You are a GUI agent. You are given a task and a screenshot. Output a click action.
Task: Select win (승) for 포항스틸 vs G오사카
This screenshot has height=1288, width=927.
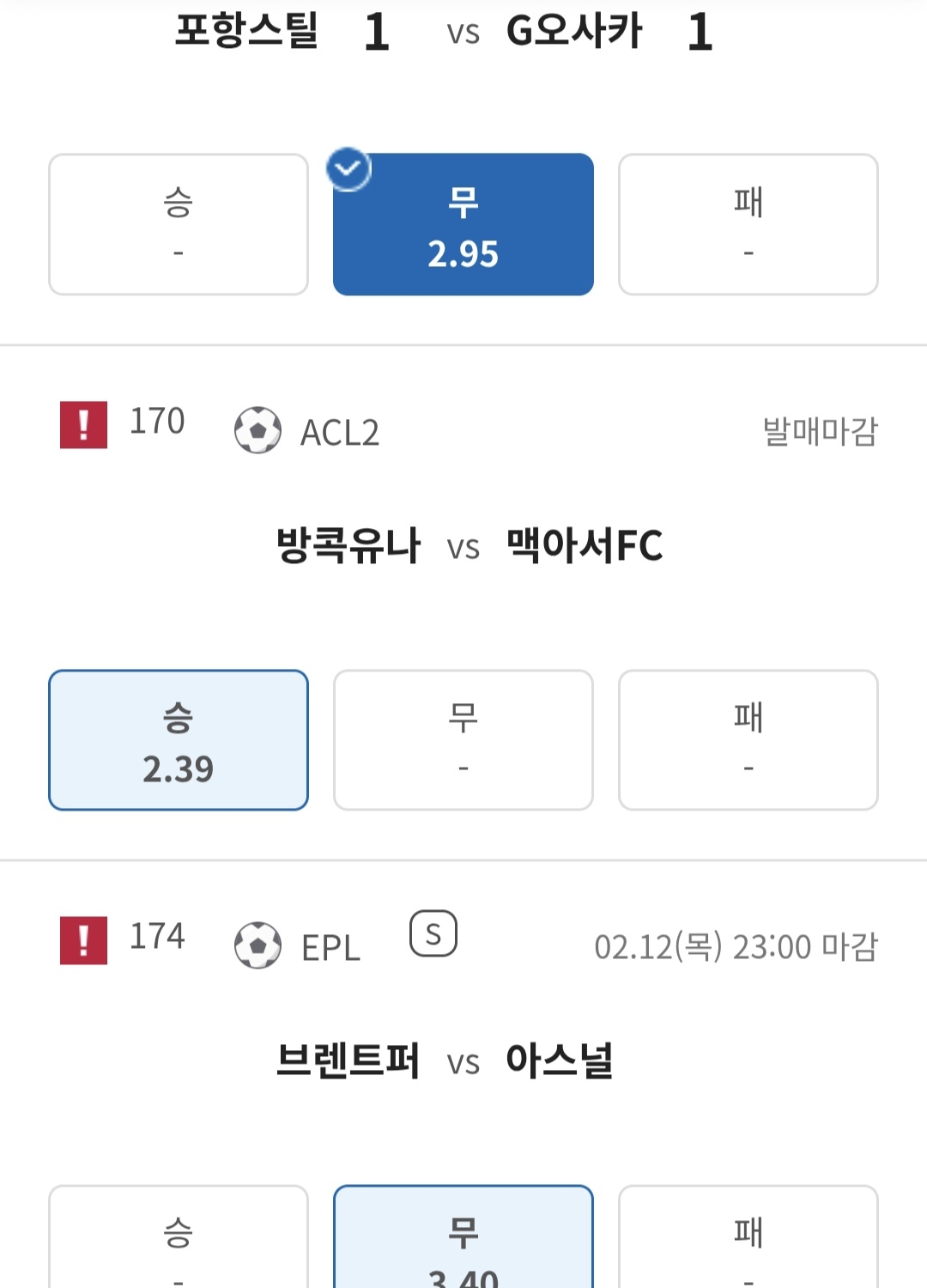(x=179, y=225)
